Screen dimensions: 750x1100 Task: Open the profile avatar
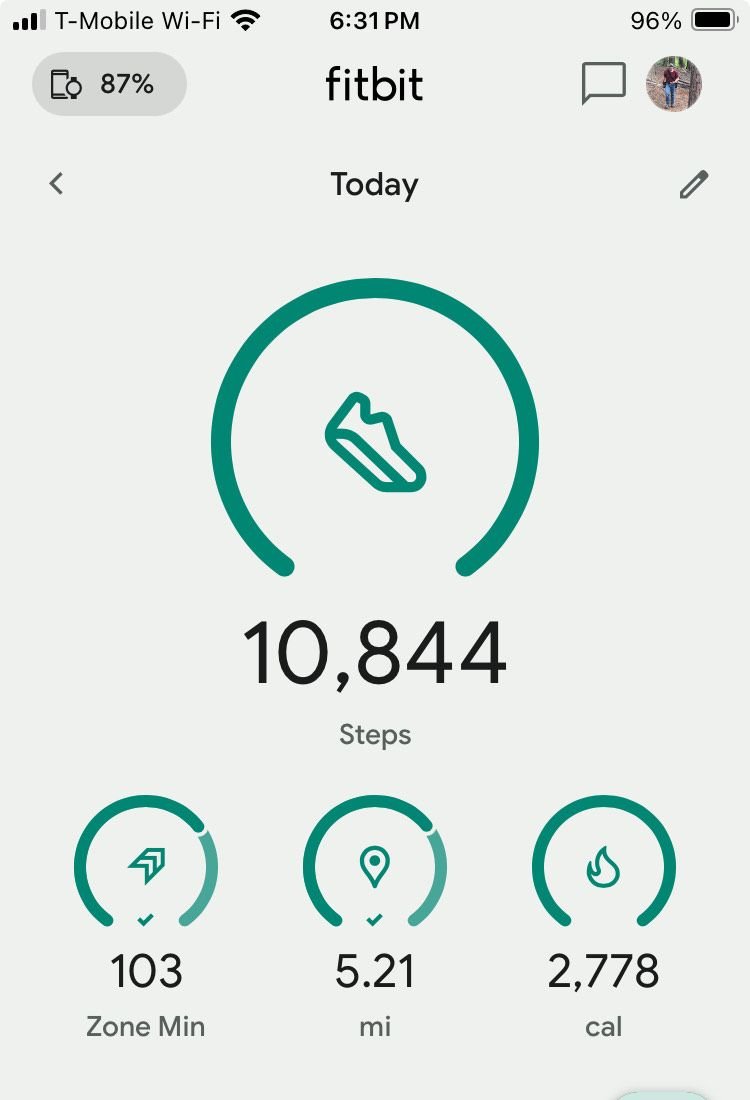point(673,84)
